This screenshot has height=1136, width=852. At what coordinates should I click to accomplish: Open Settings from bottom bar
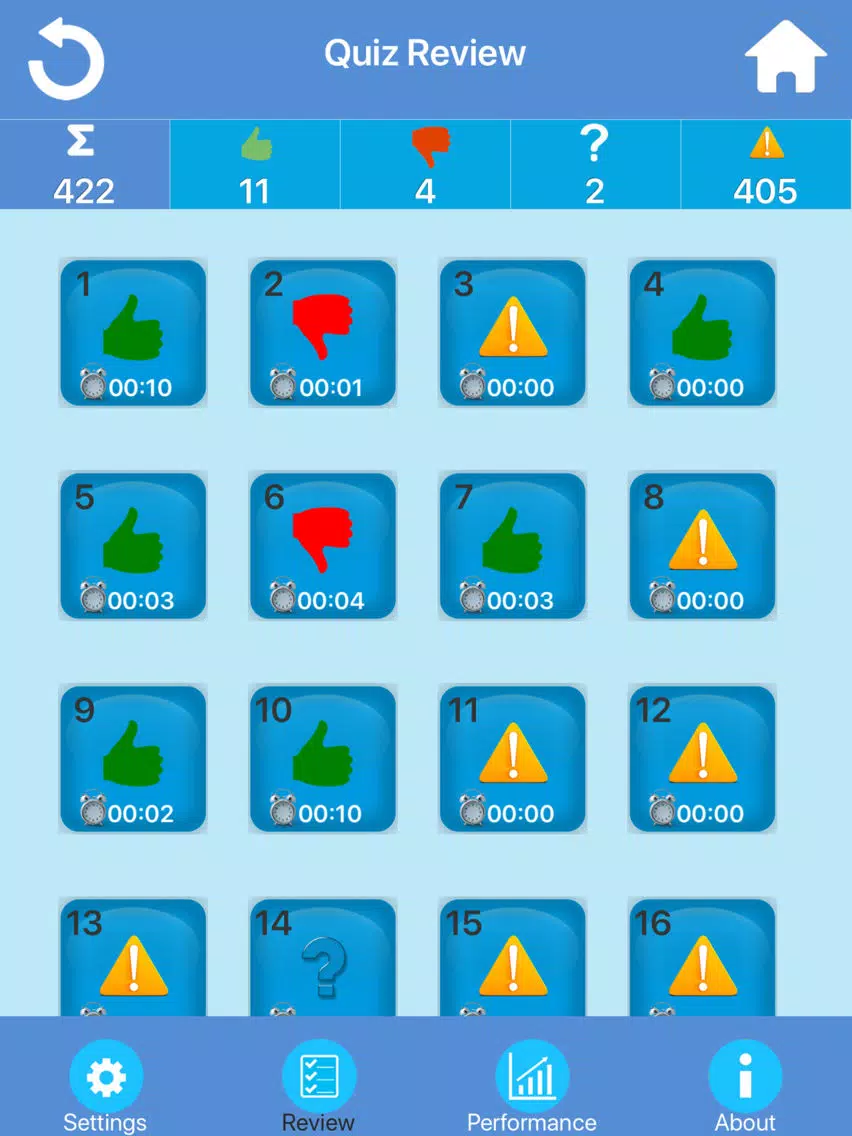[x=105, y=1086]
